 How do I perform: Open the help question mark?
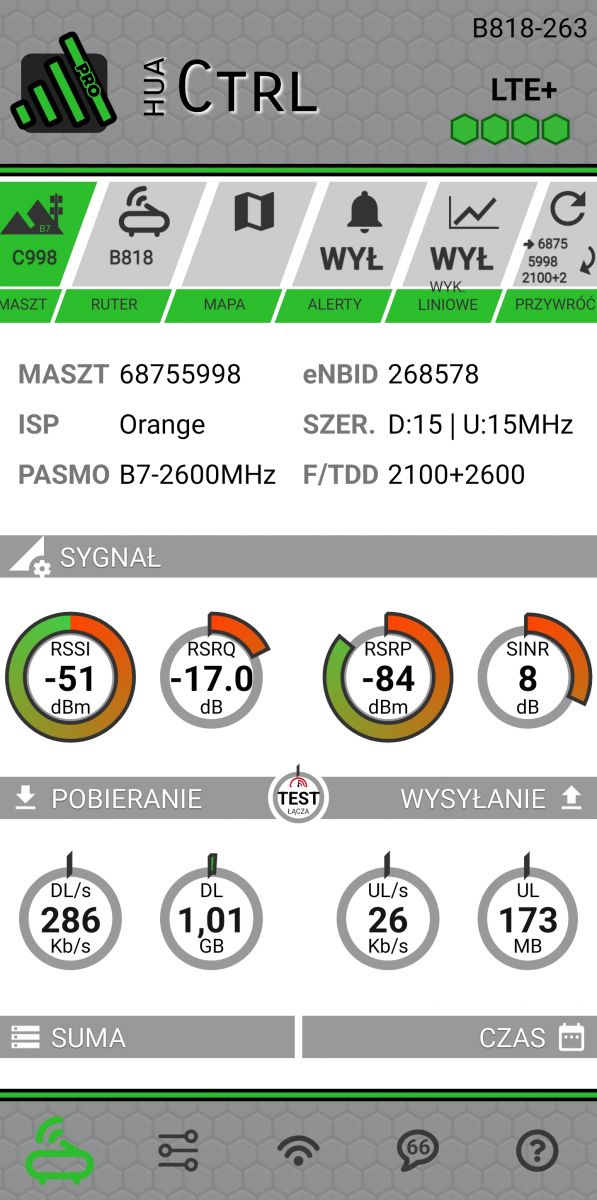click(537, 1152)
